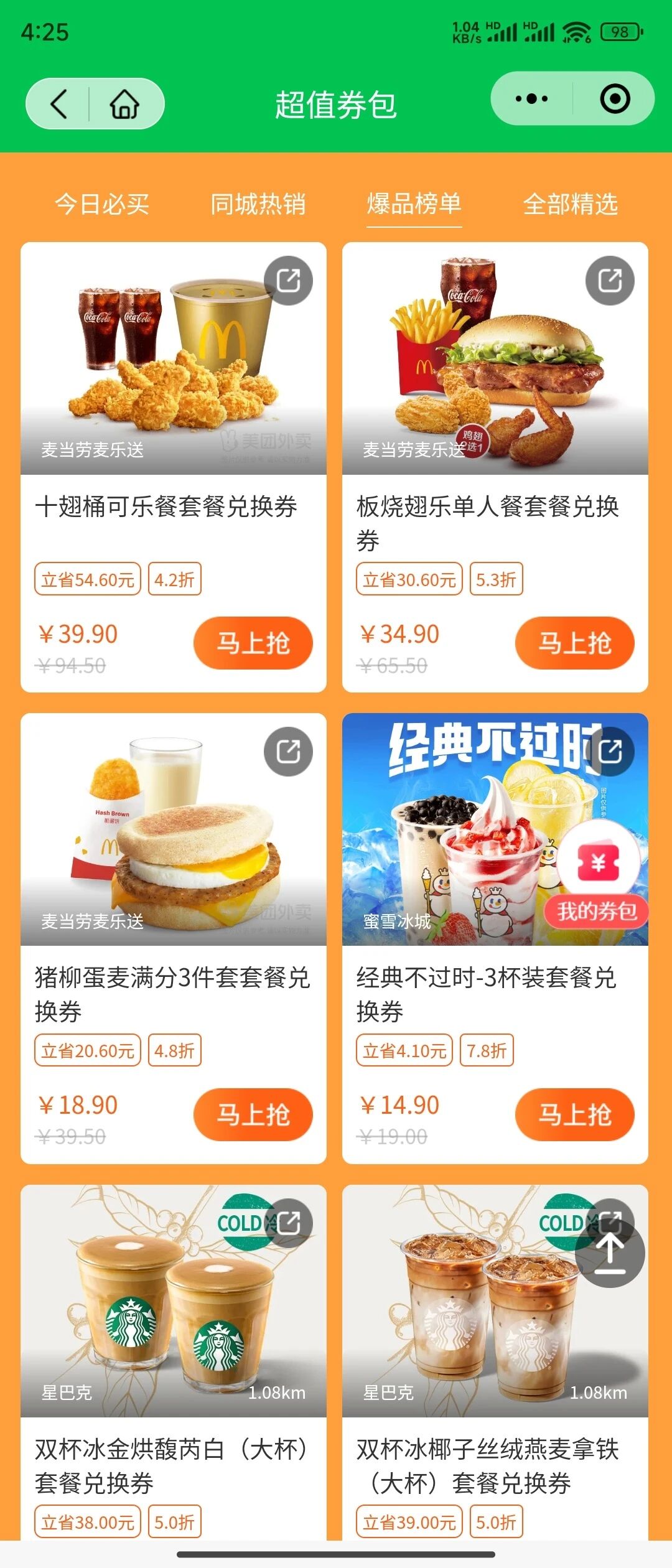
Task: Switch to the 全部精选 tab
Action: coord(570,204)
